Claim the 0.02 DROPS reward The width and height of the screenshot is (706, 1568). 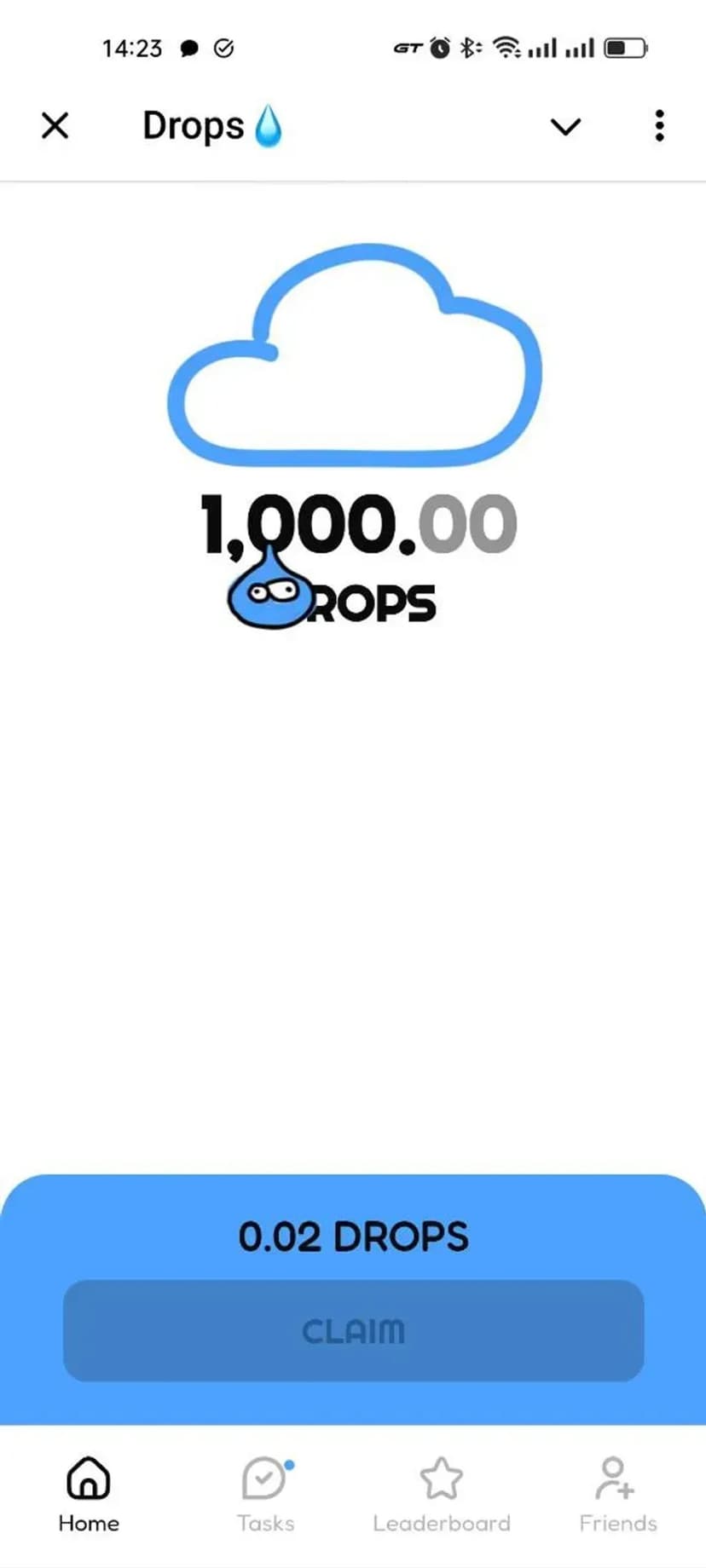click(353, 1330)
